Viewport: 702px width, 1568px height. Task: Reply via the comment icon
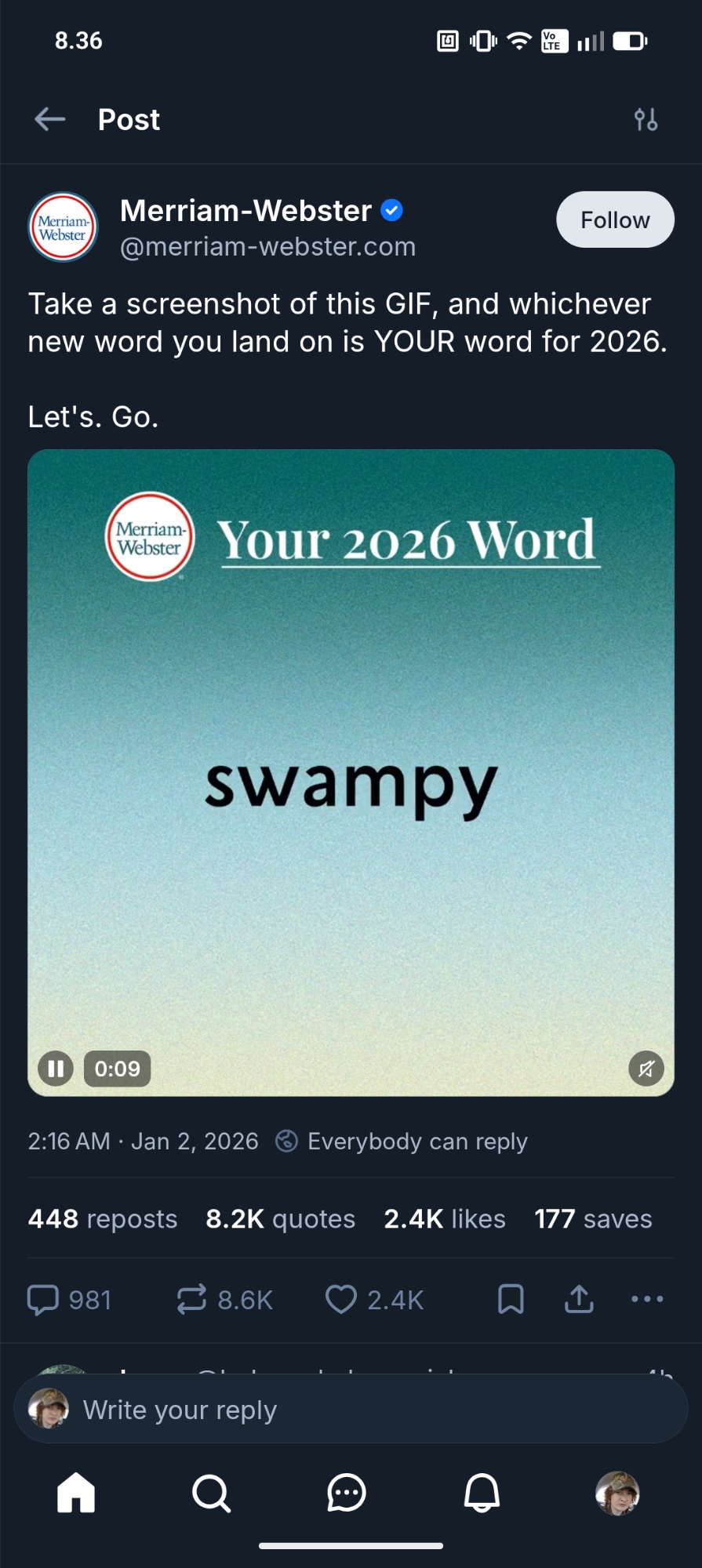coord(44,1300)
